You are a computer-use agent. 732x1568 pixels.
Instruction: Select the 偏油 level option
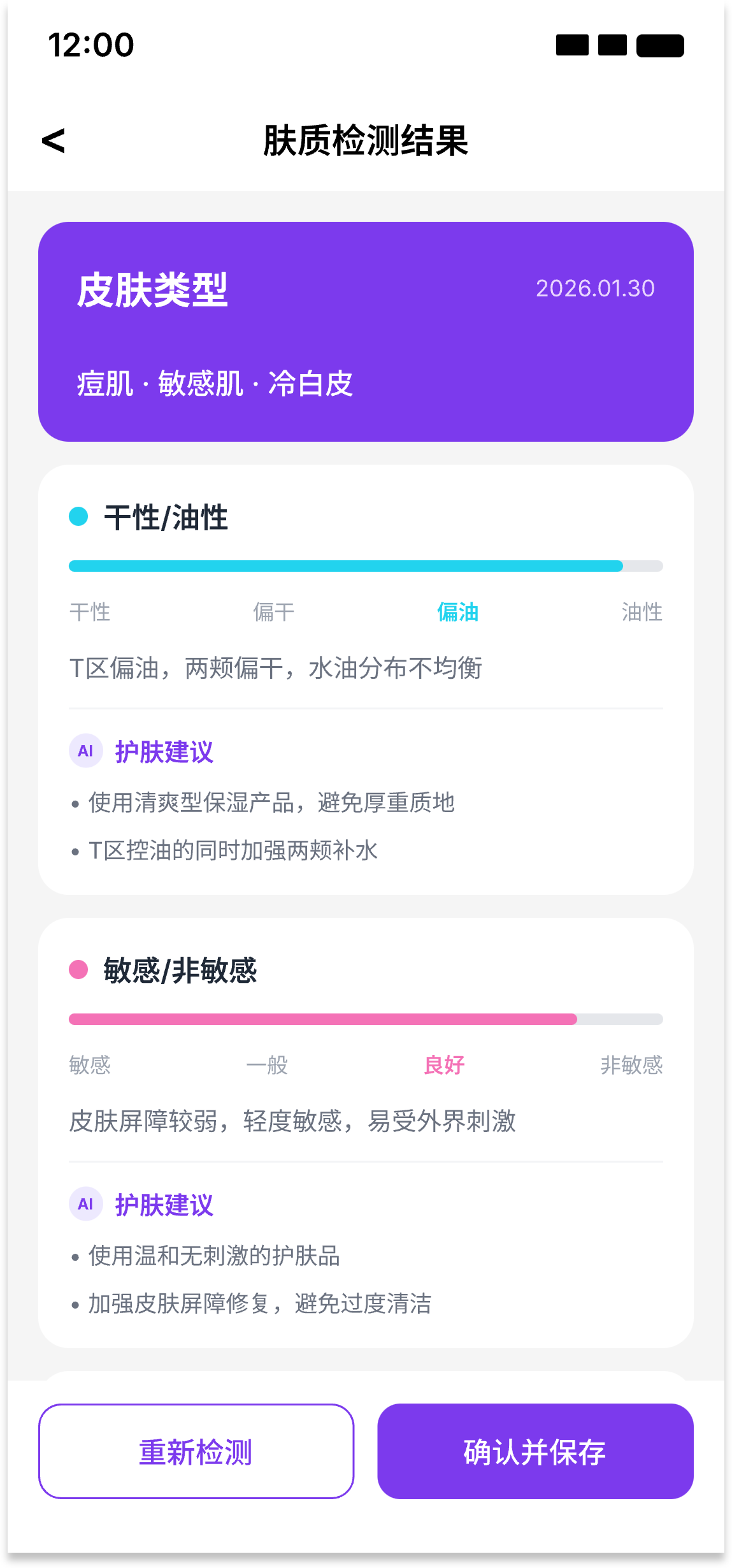click(459, 613)
